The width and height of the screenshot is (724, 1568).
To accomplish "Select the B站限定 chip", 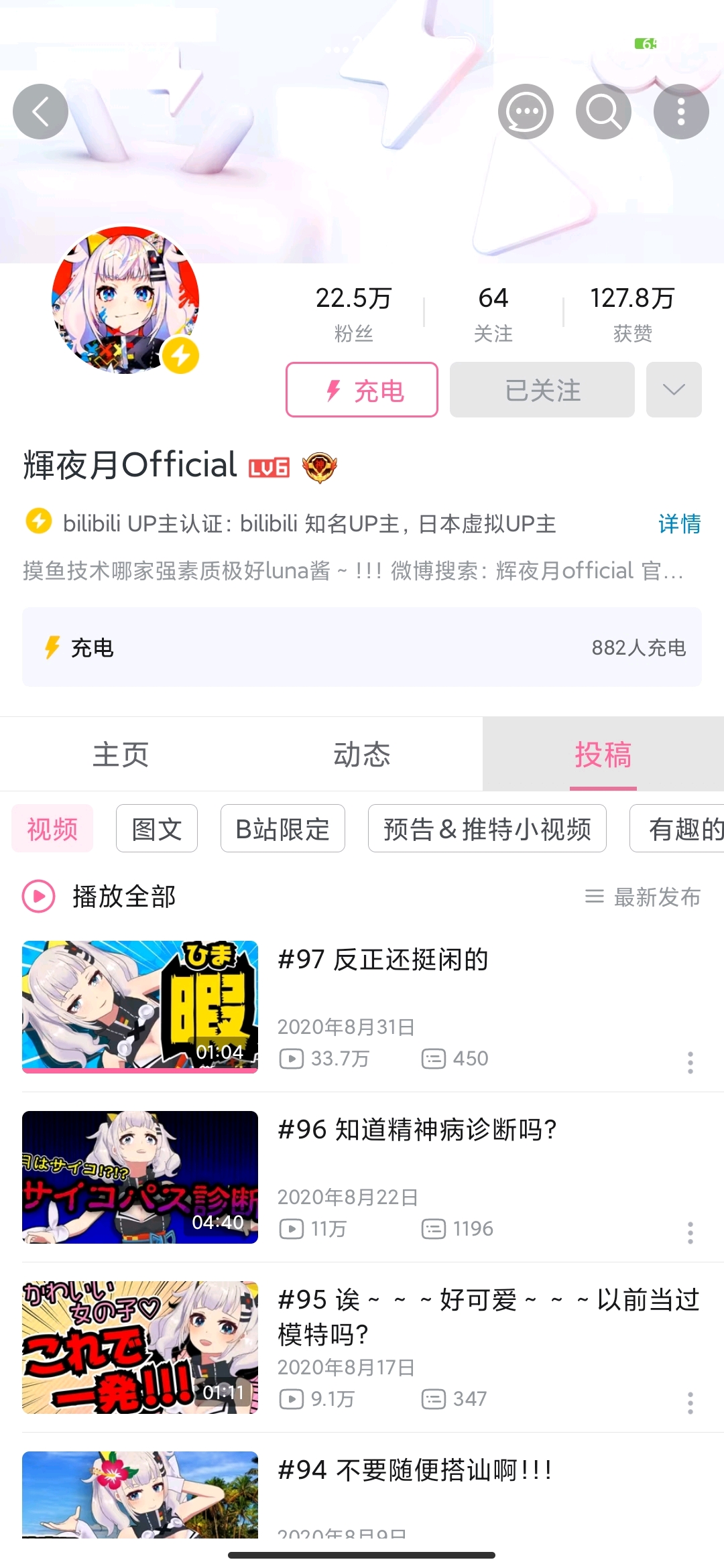I will tap(283, 829).
